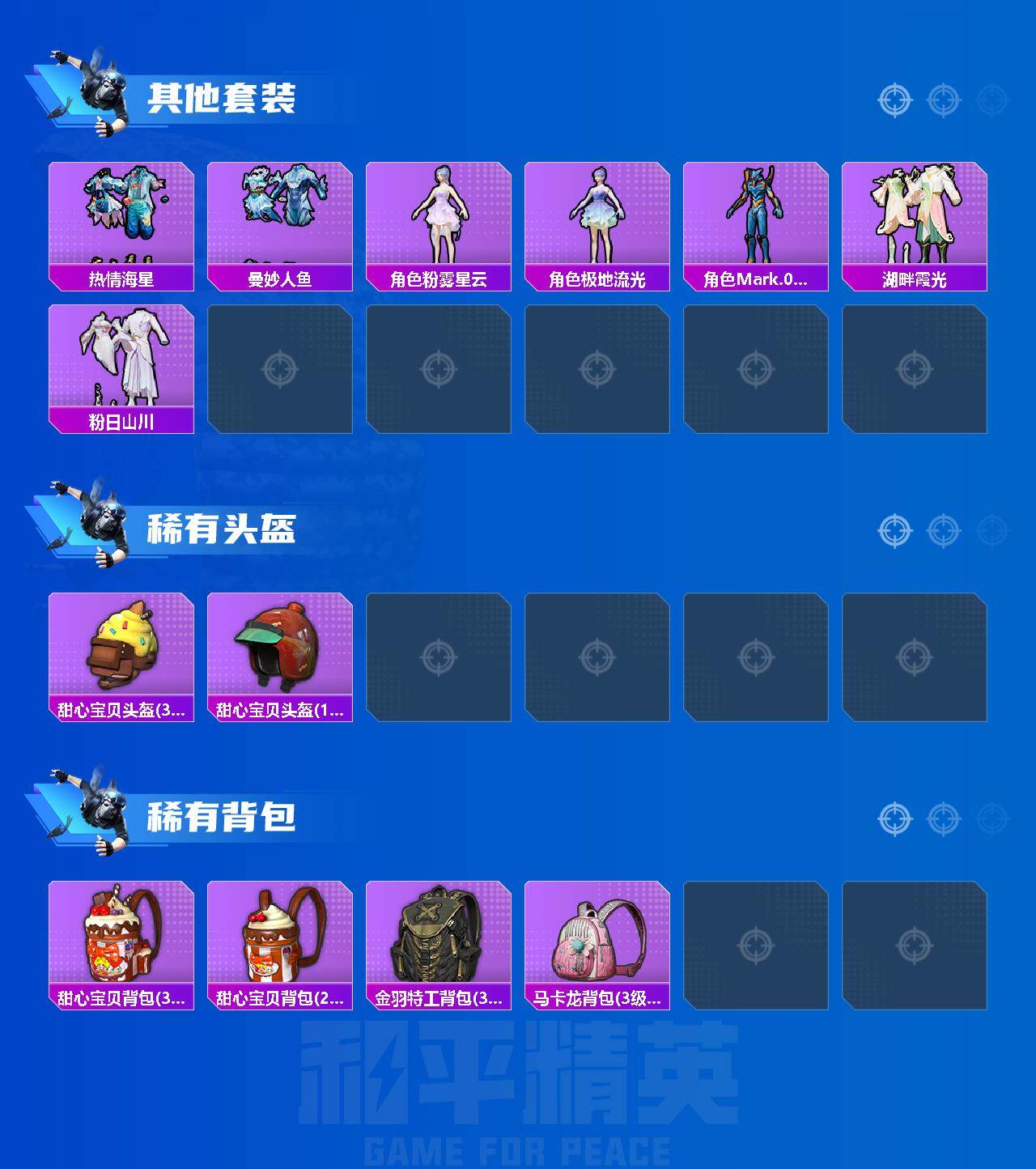Viewport: 1036px width, 1169px height.
Task: Click the pink 马卡龙背包 level-3 backpack
Action: (x=598, y=939)
